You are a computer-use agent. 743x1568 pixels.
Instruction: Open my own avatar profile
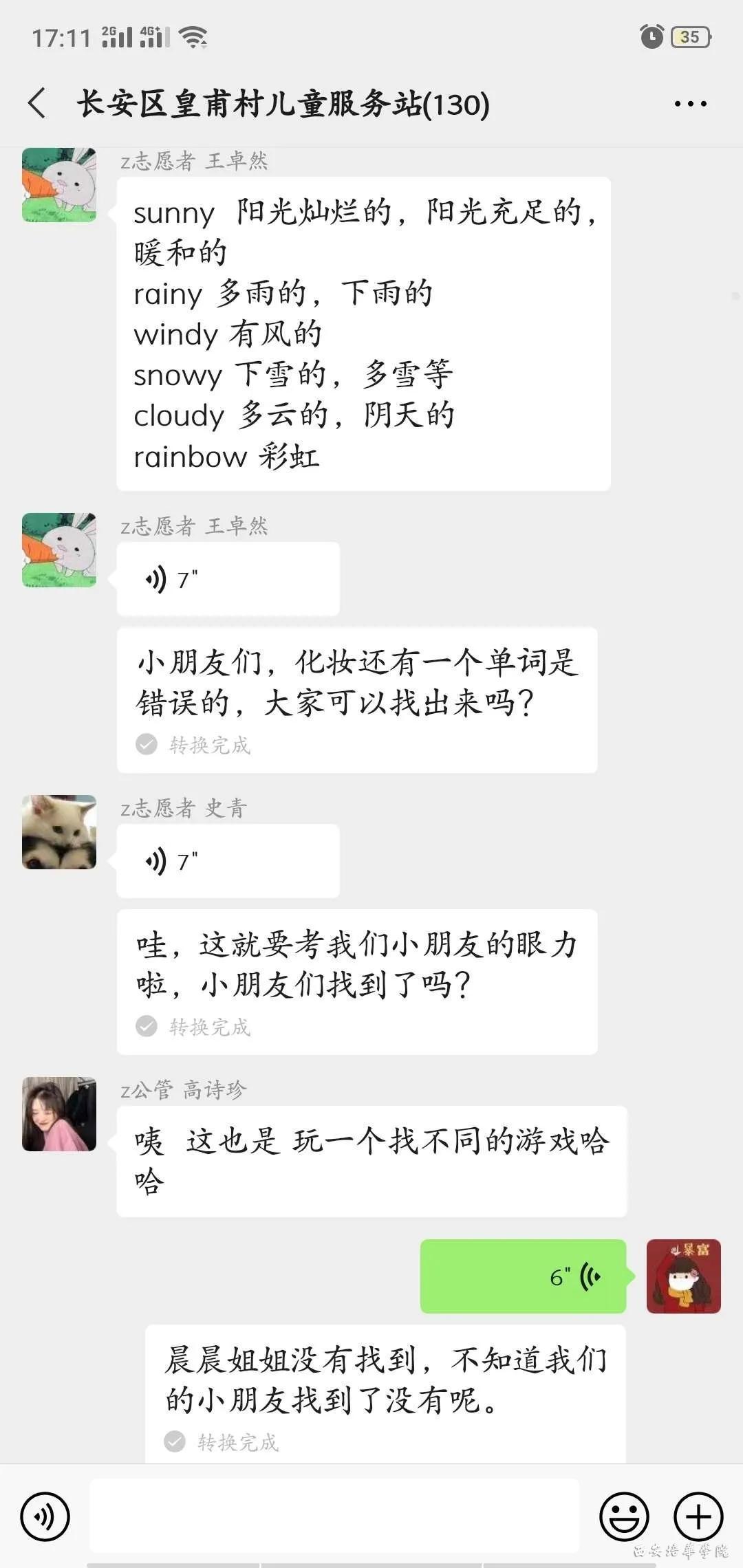(x=683, y=1276)
